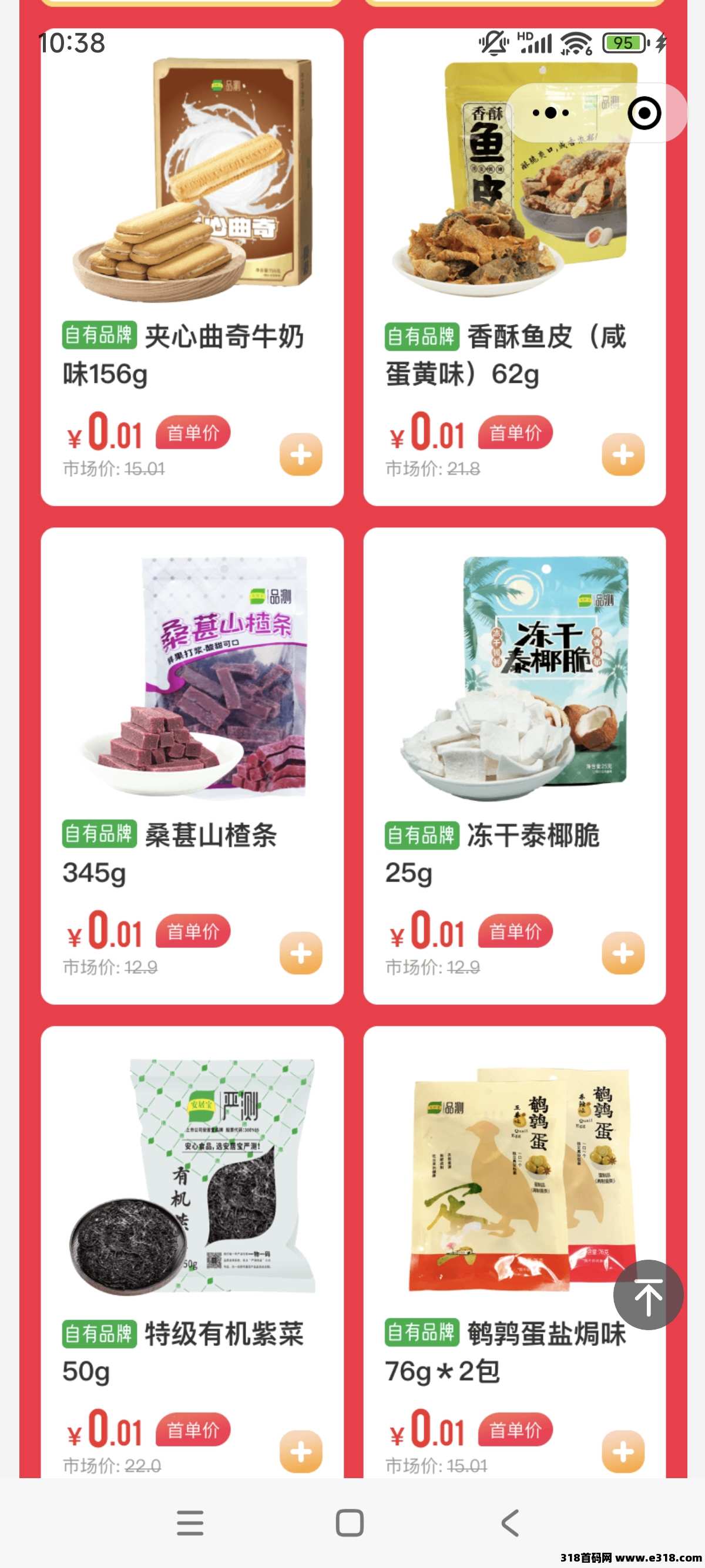Screen dimensions: 705x1568
Task: View 冻干泰椰脆 product details
Action: [515, 676]
